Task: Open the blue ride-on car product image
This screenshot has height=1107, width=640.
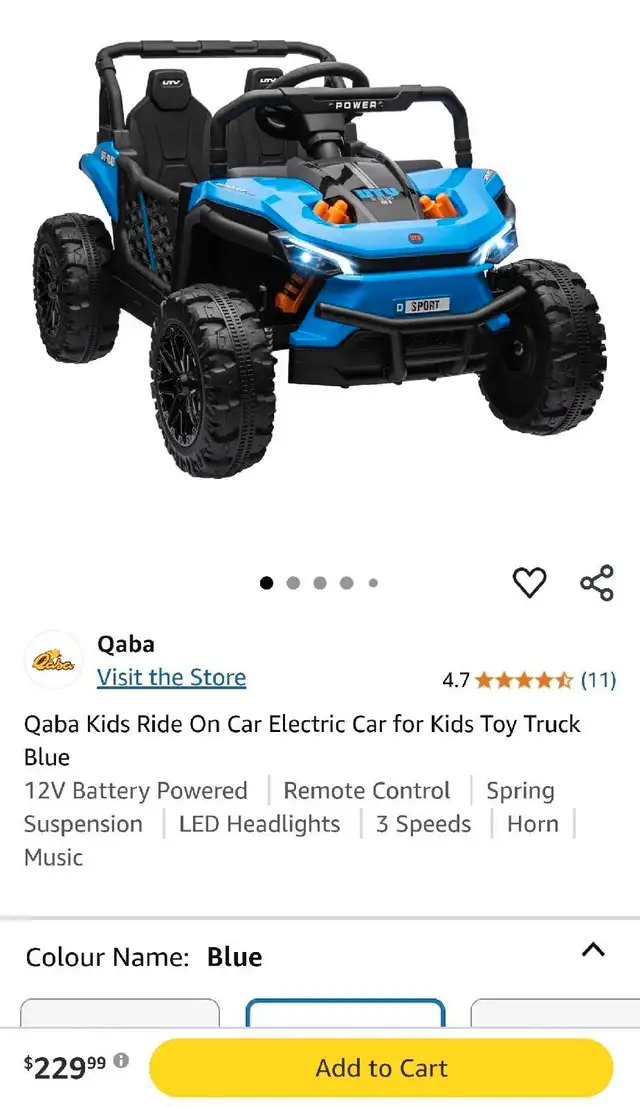Action: point(320,259)
